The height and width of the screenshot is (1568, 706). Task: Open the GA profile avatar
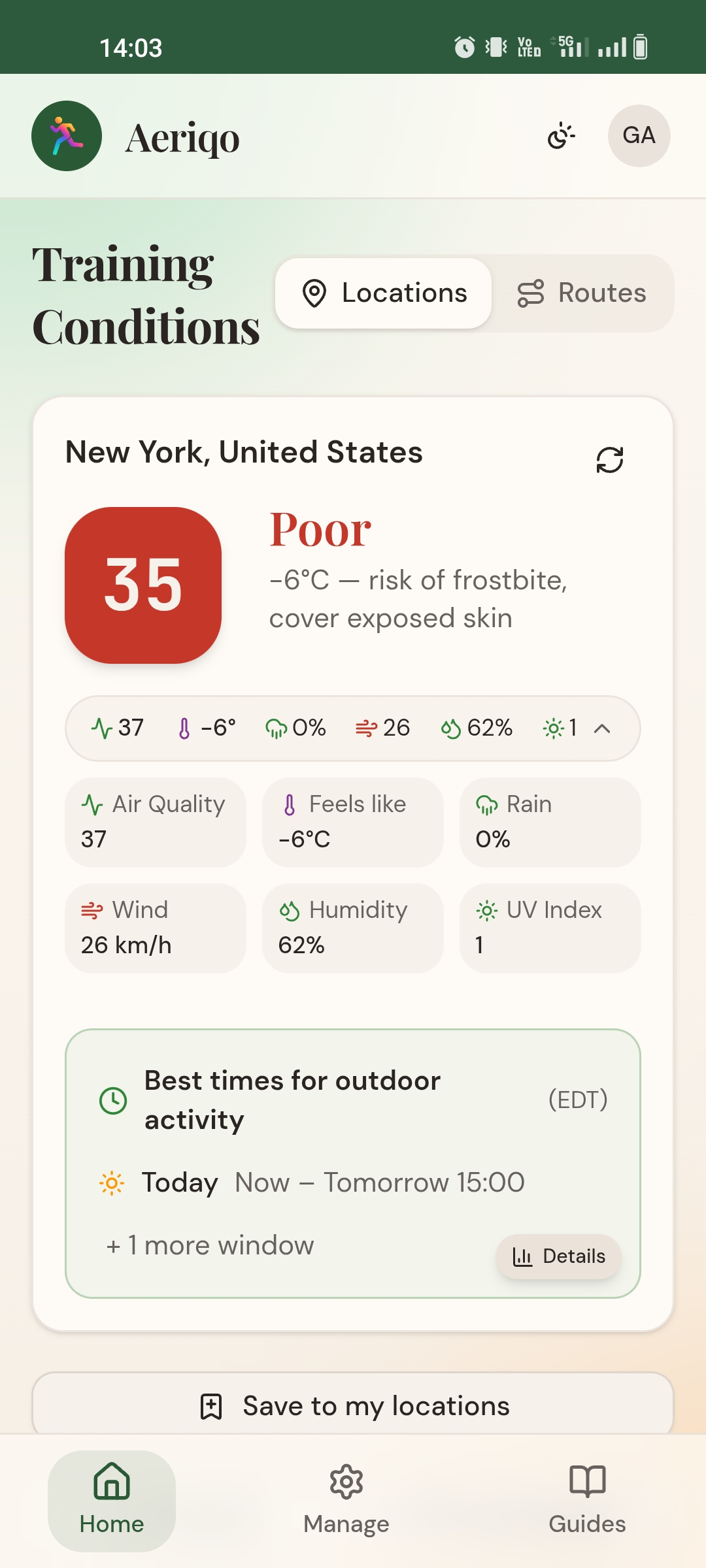pos(639,136)
